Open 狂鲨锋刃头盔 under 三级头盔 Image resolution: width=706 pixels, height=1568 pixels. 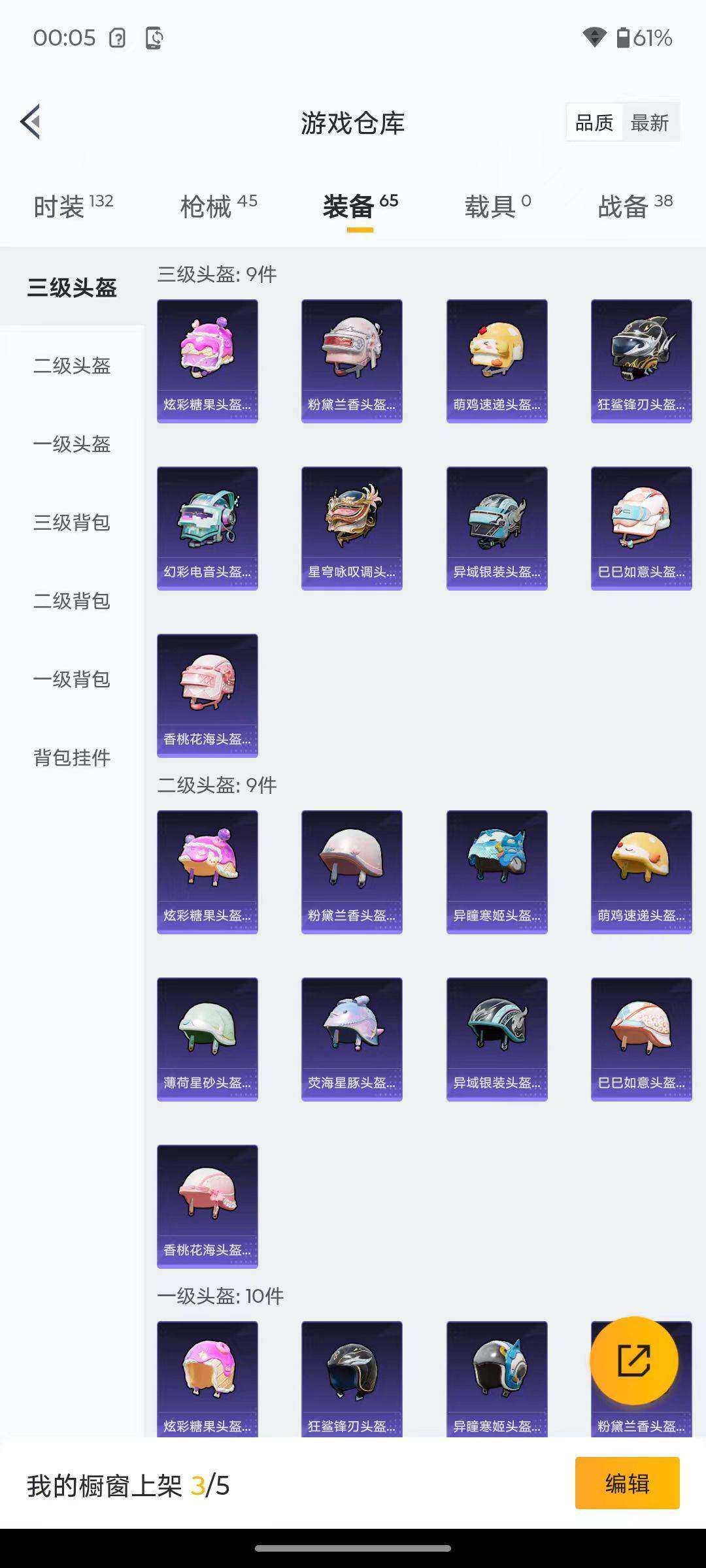[641, 361]
